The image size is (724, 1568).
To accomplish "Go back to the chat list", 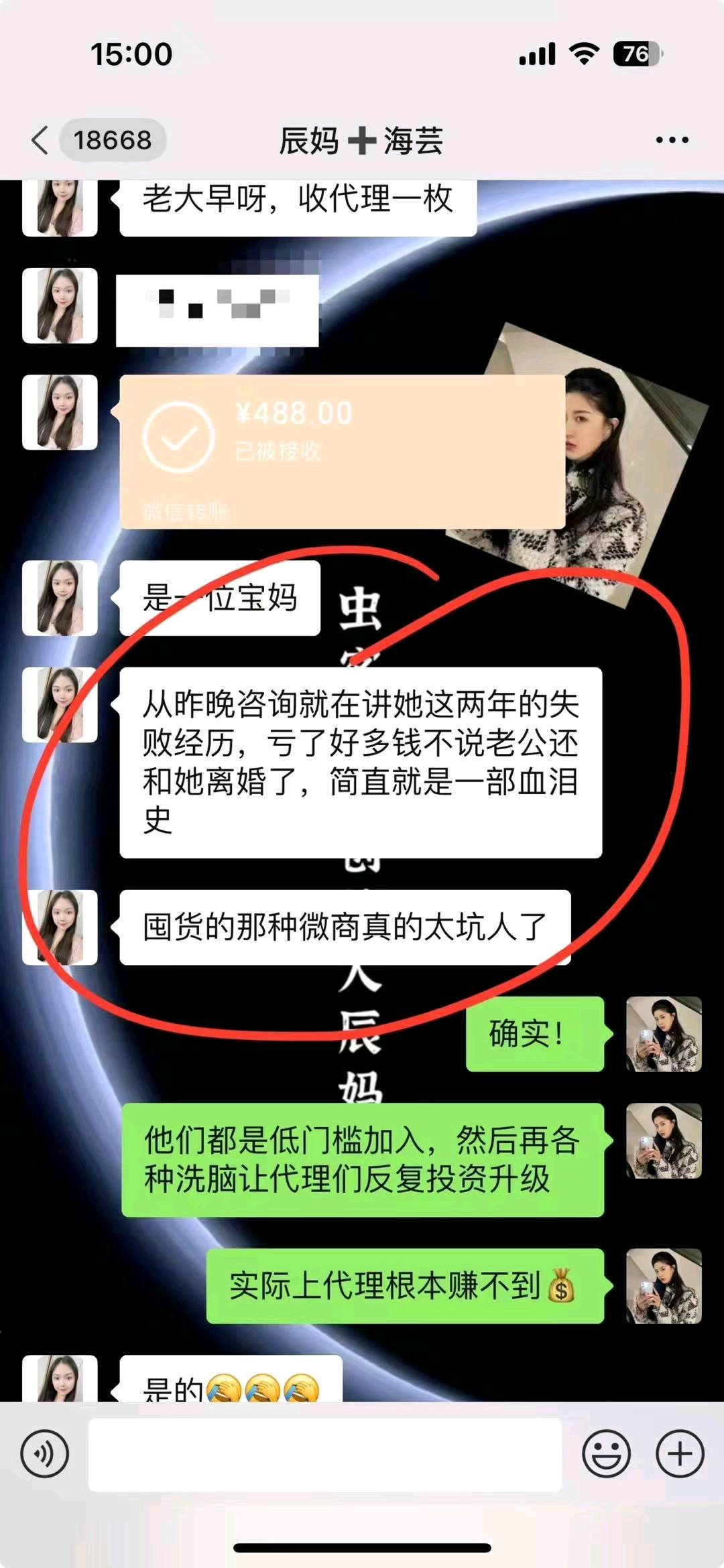I will click(40, 140).
